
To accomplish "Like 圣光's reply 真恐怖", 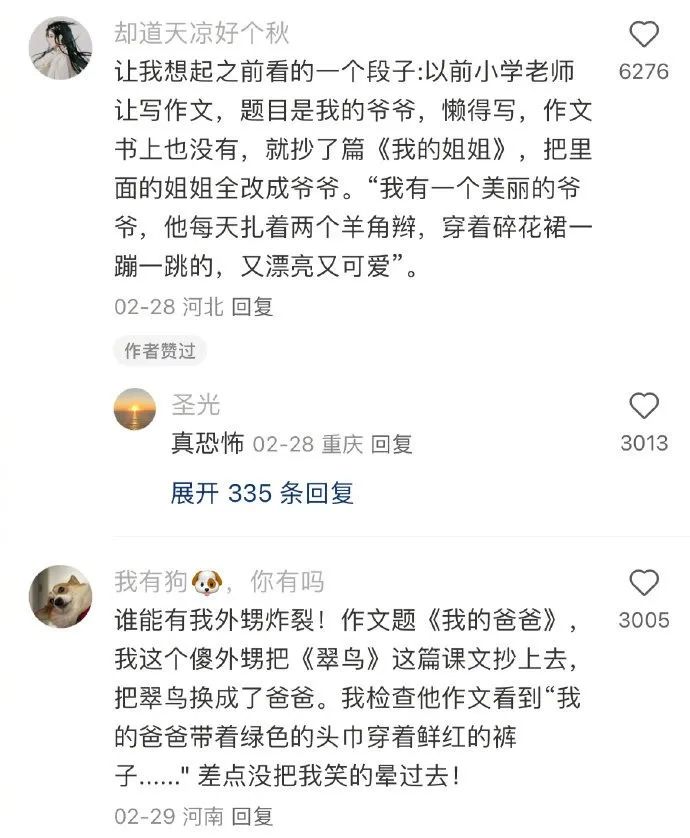I will click(x=644, y=406).
